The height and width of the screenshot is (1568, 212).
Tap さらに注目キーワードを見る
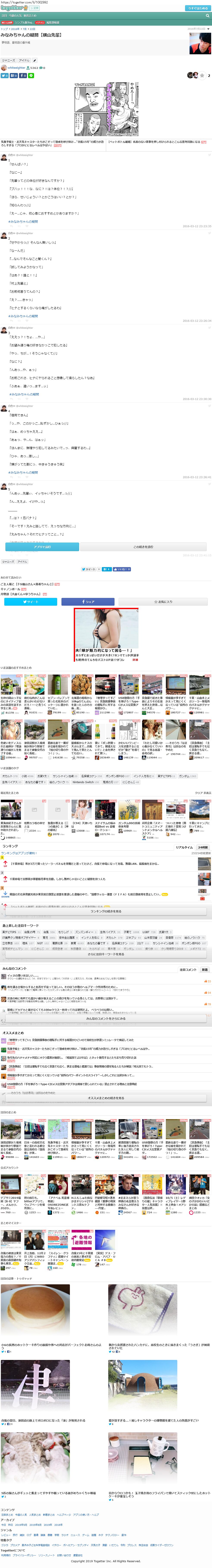[106, 954]
